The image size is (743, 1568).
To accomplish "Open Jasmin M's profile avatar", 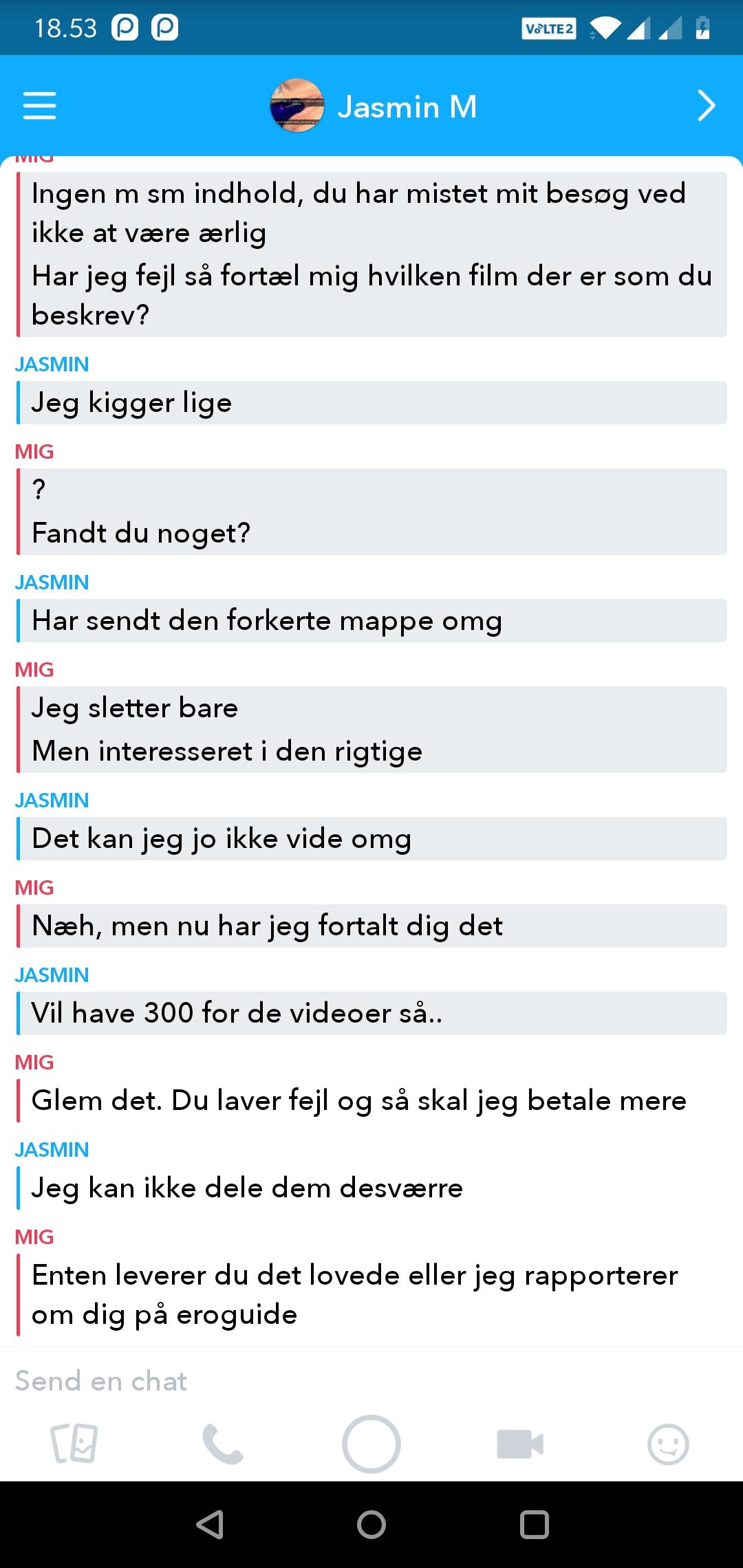I will tap(297, 106).
